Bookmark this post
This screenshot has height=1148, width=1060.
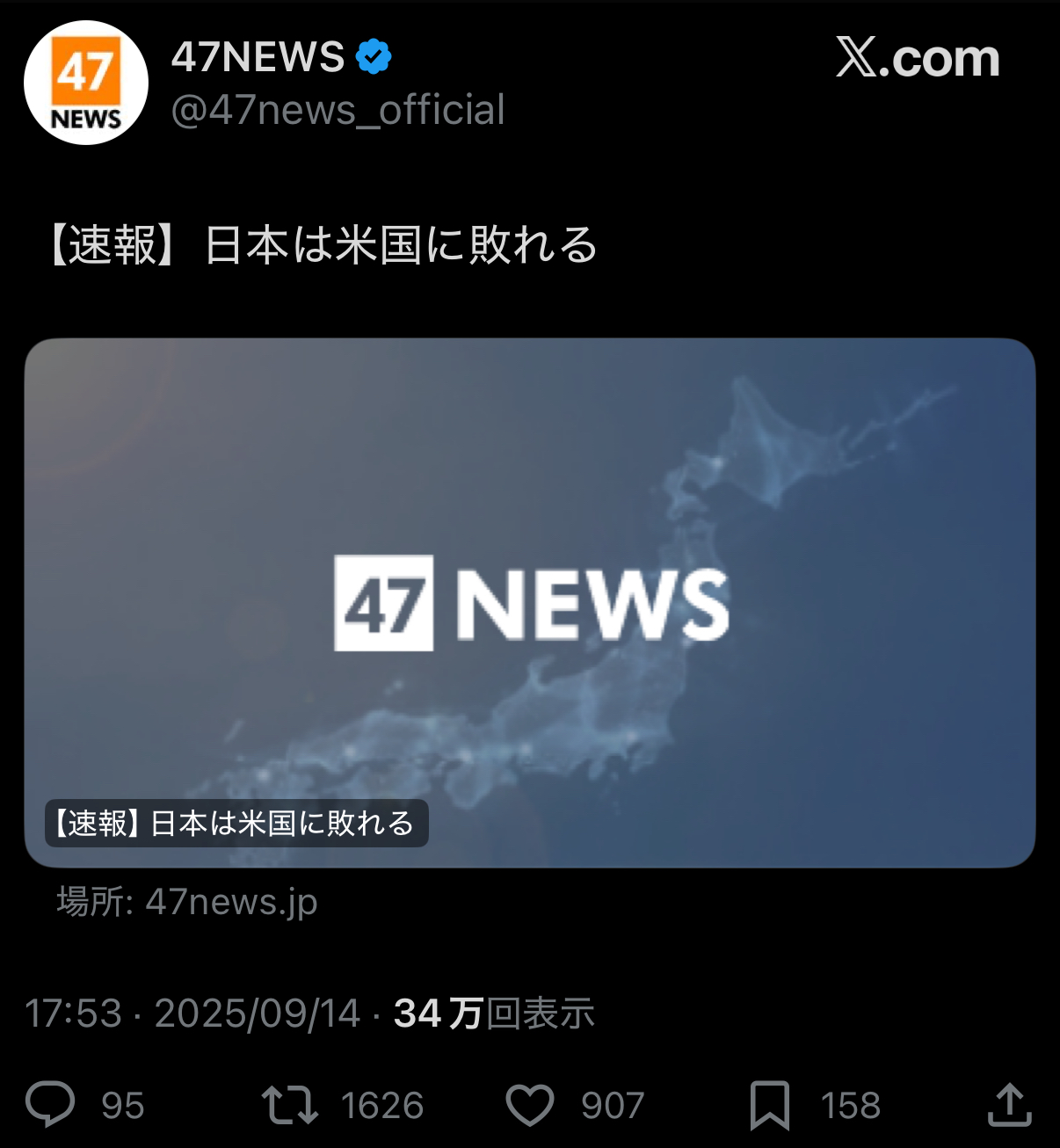769,1104
